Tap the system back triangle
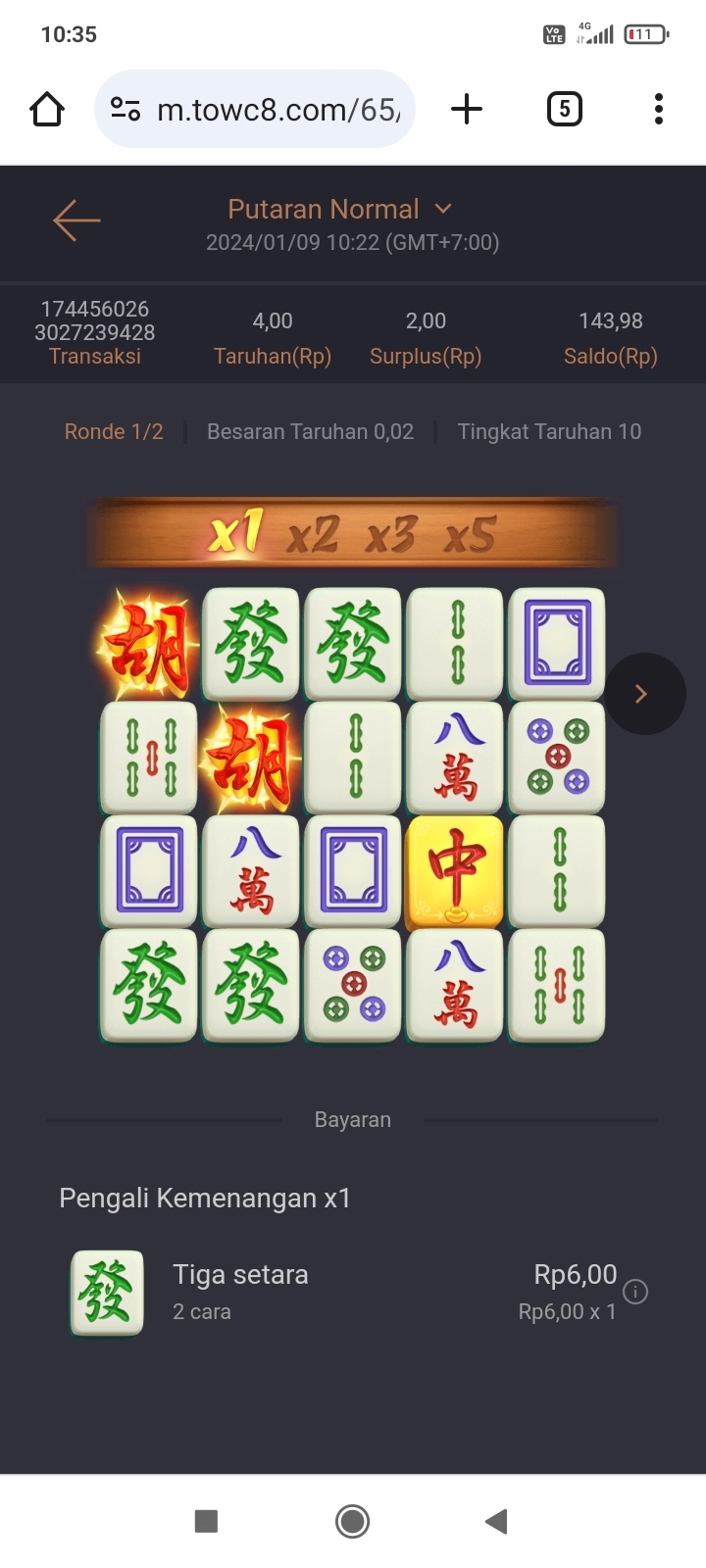The height and width of the screenshot is (1568, 706). pyautogui.click(x=496, y=1521)
